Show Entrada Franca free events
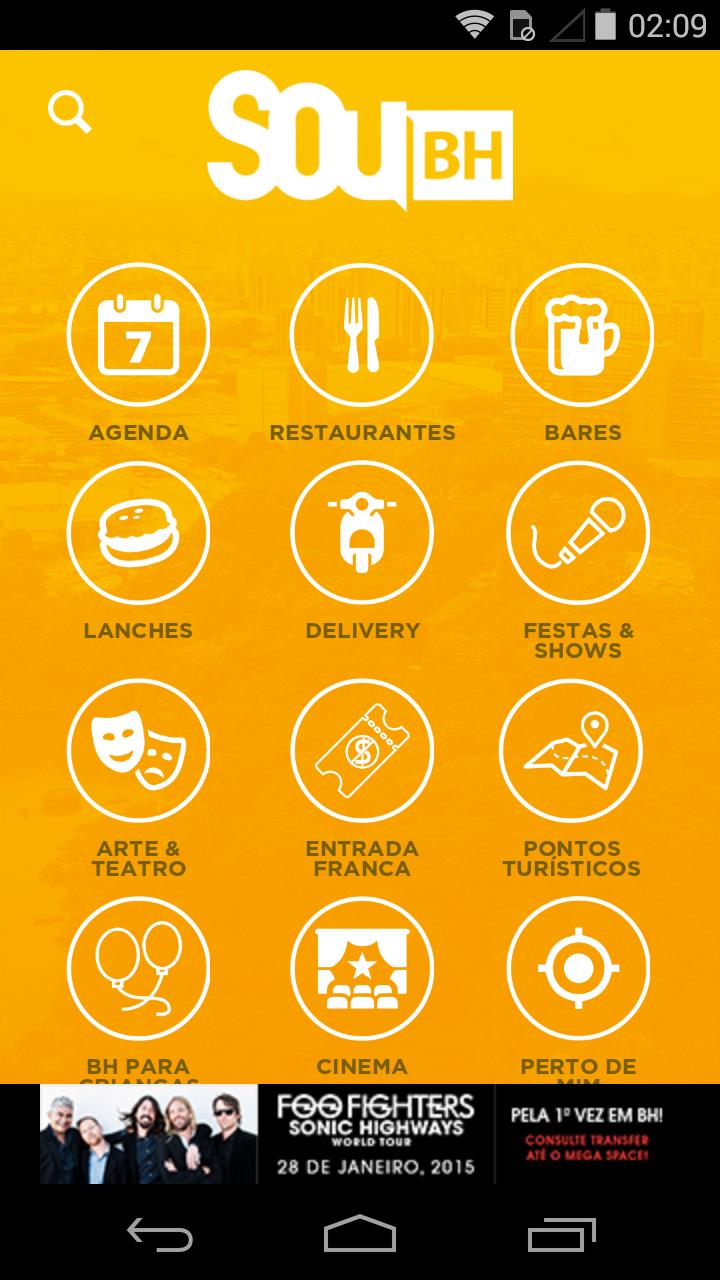720x1280 pixels. [x=361, y=749]
